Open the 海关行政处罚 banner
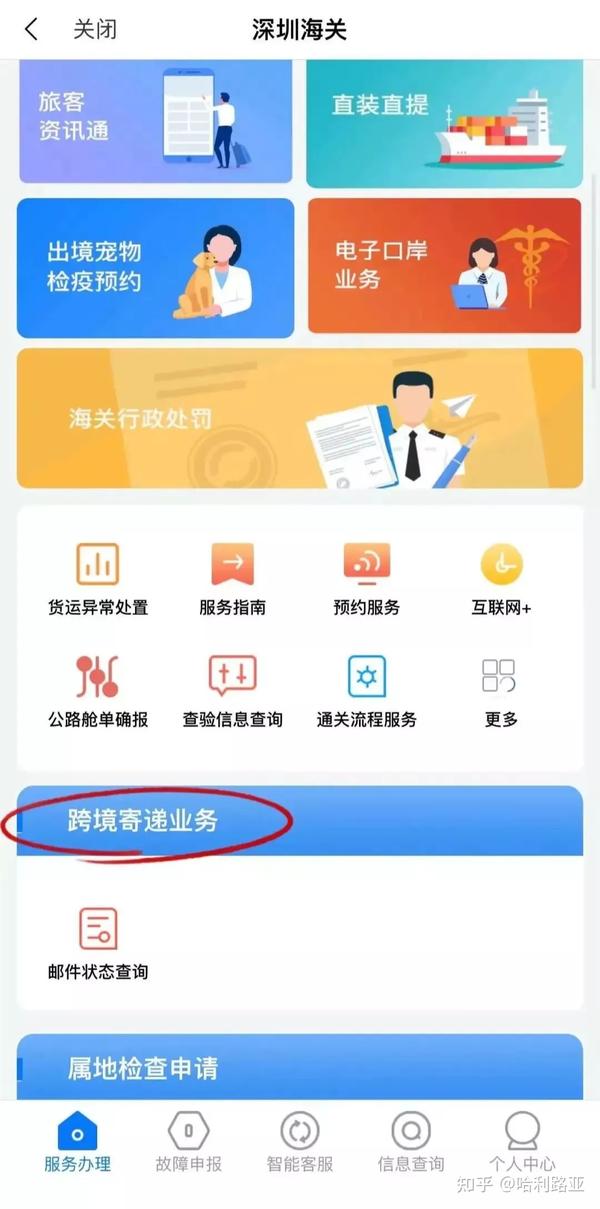 point(300,418)
